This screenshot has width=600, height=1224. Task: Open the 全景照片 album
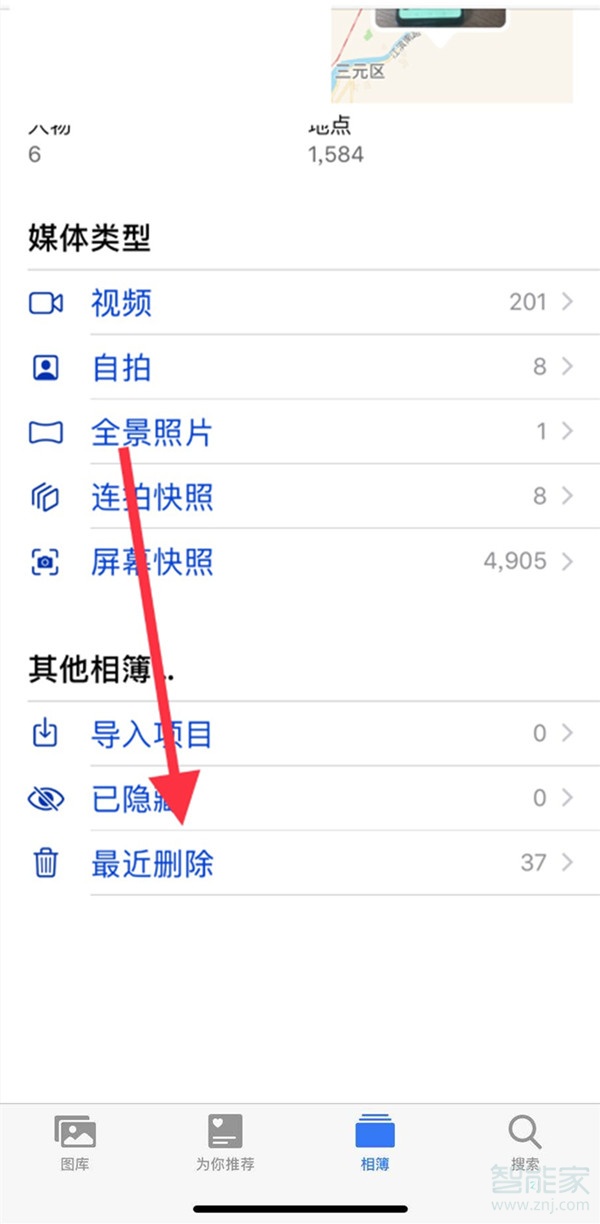click(x=300, y=432)
